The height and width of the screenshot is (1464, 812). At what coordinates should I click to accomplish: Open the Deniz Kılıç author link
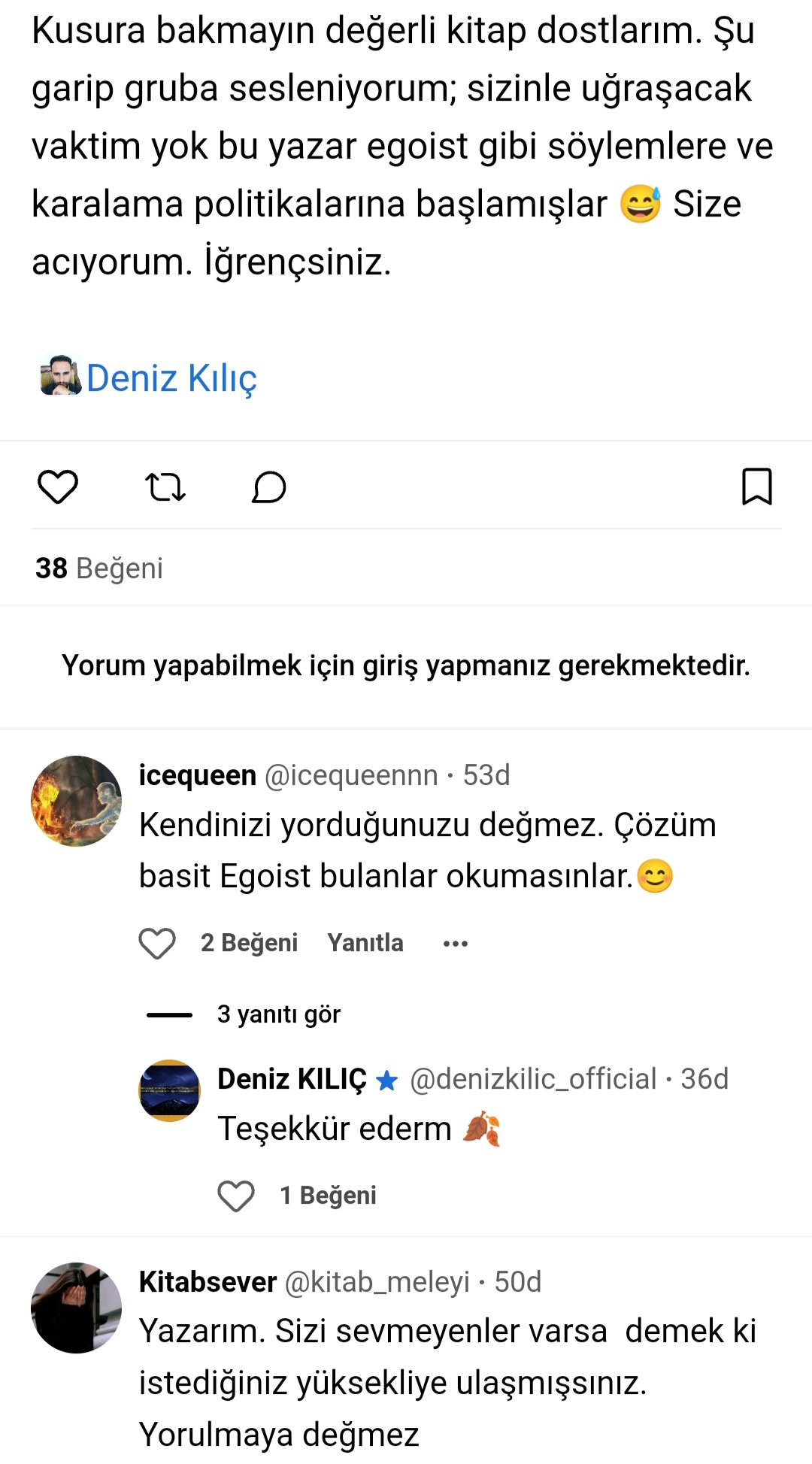[171, 377]
